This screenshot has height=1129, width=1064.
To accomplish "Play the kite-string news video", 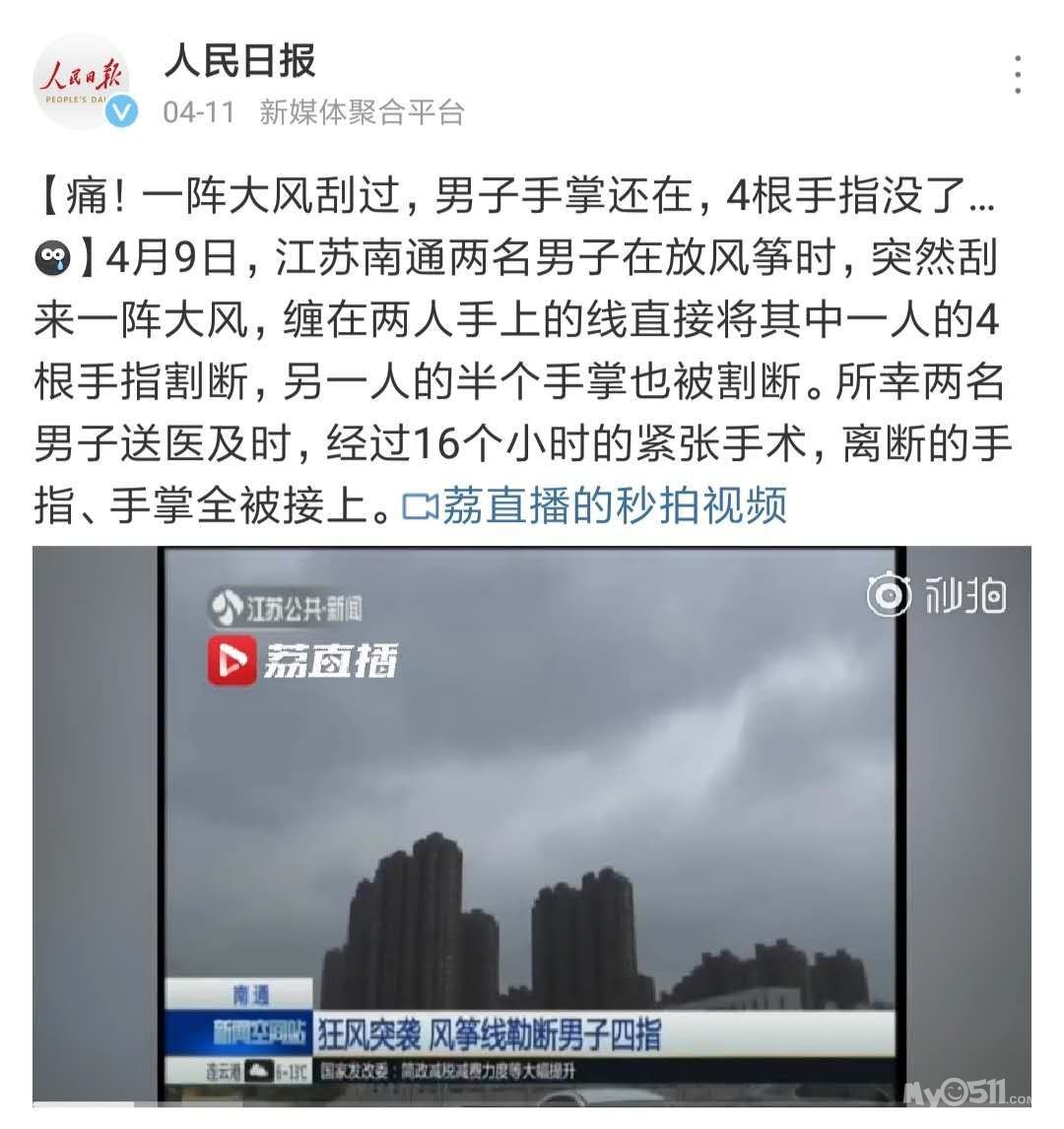I will pyautogui.click(x=532, y=826).
